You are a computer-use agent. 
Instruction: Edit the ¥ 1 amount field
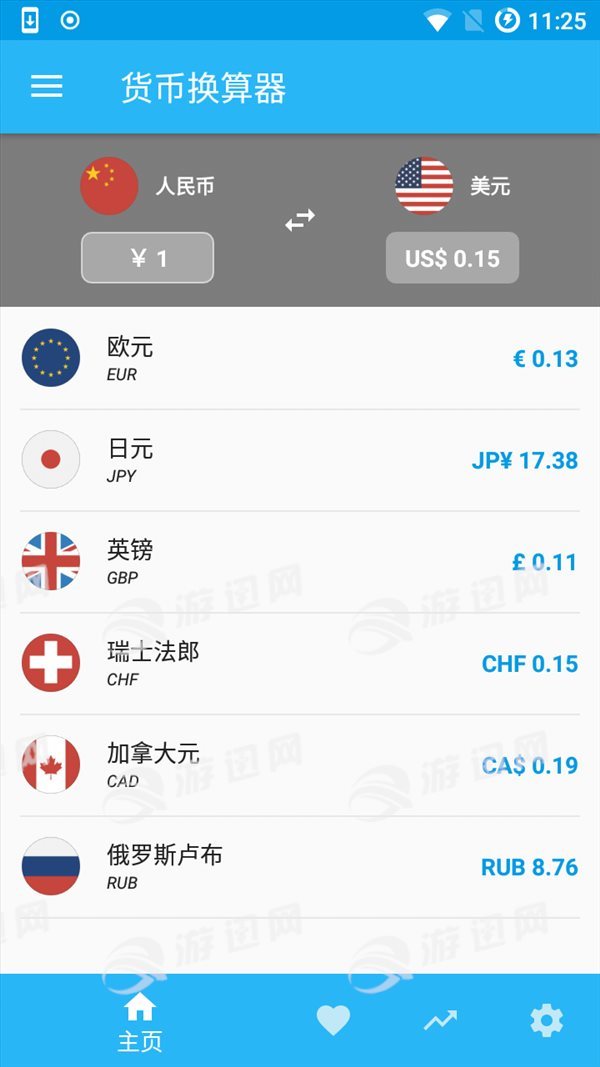(147, 258)
